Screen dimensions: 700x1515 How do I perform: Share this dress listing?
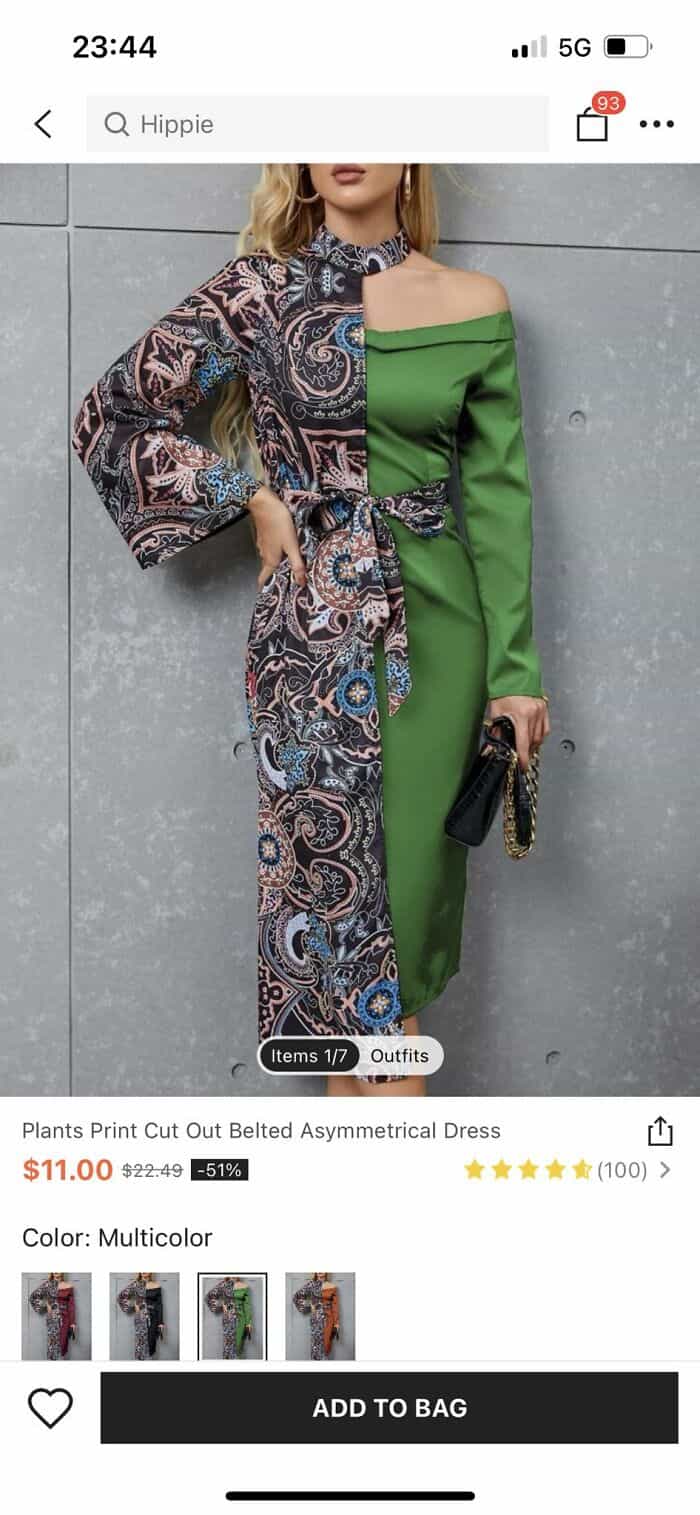coord(660,1131)
